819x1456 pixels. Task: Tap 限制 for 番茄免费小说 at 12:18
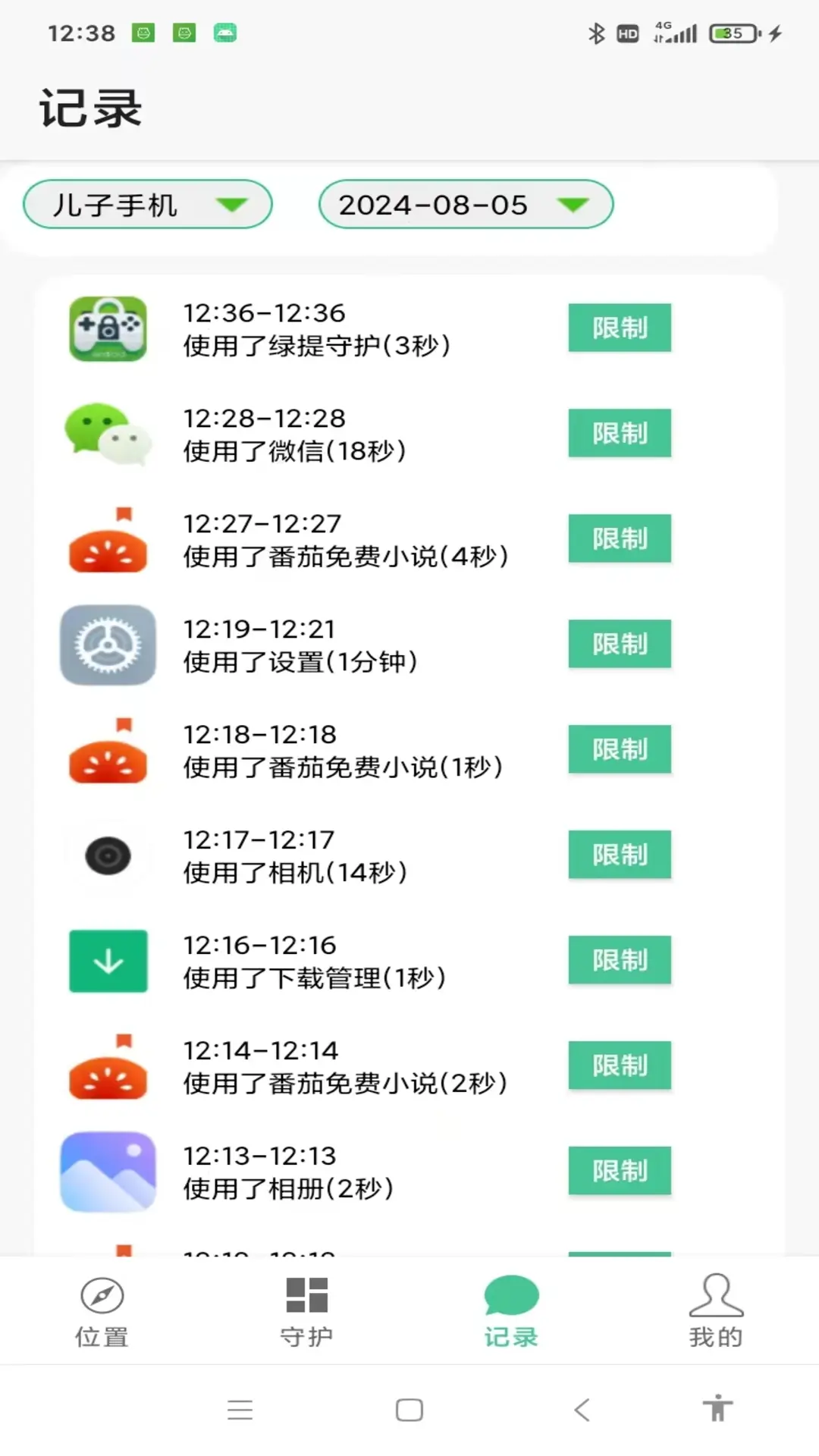point(620,750)
